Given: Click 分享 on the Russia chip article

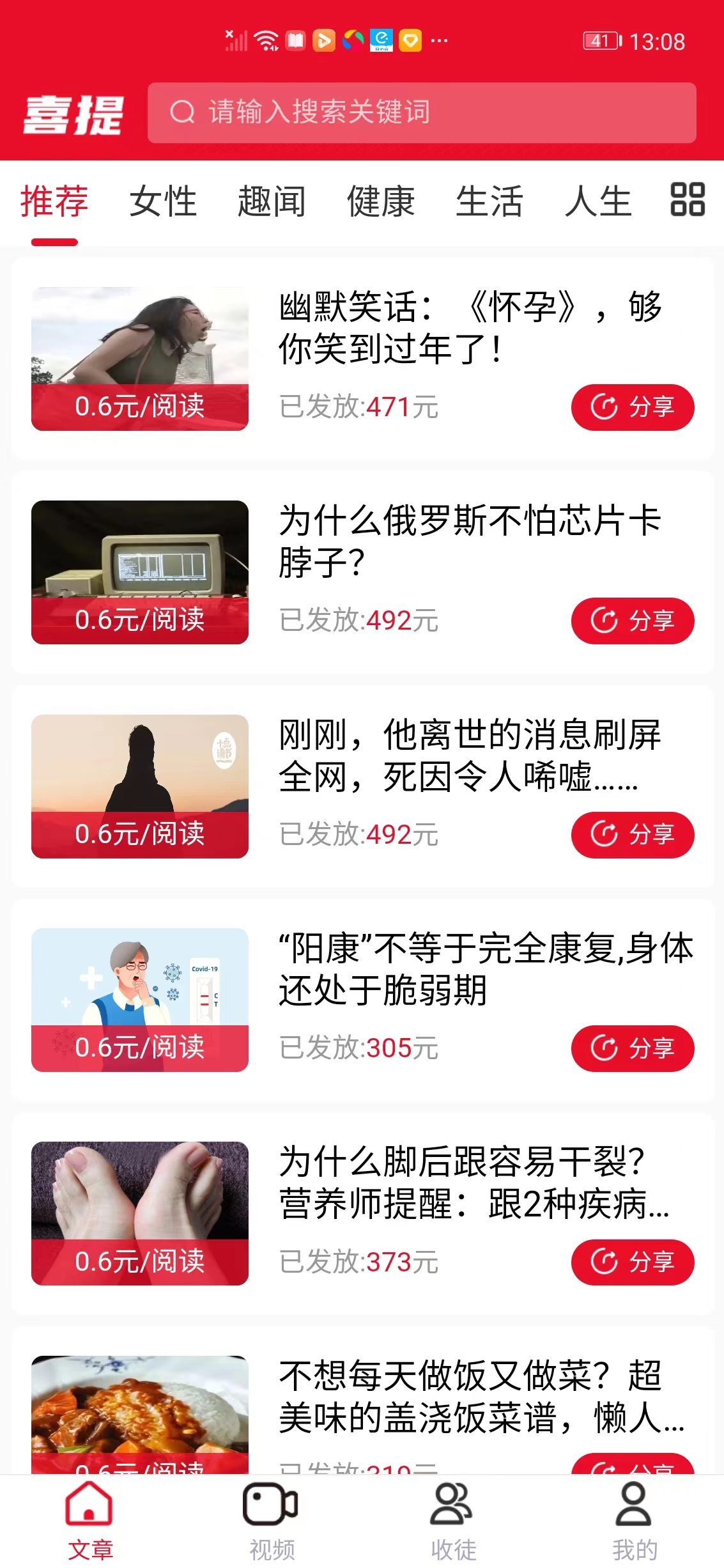Looking at the screenshot, I should click(633, 621).
